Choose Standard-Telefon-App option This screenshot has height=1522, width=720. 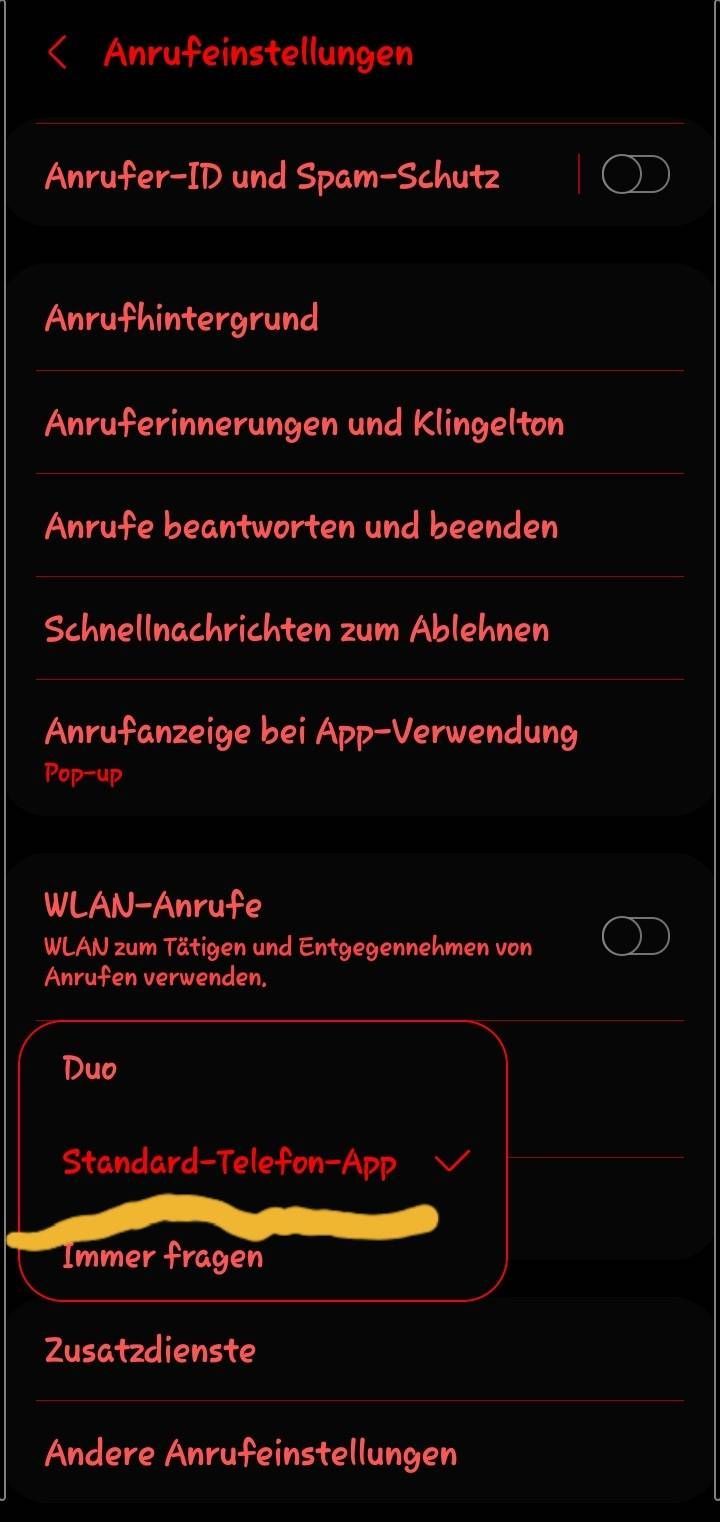coord(230,1162)
